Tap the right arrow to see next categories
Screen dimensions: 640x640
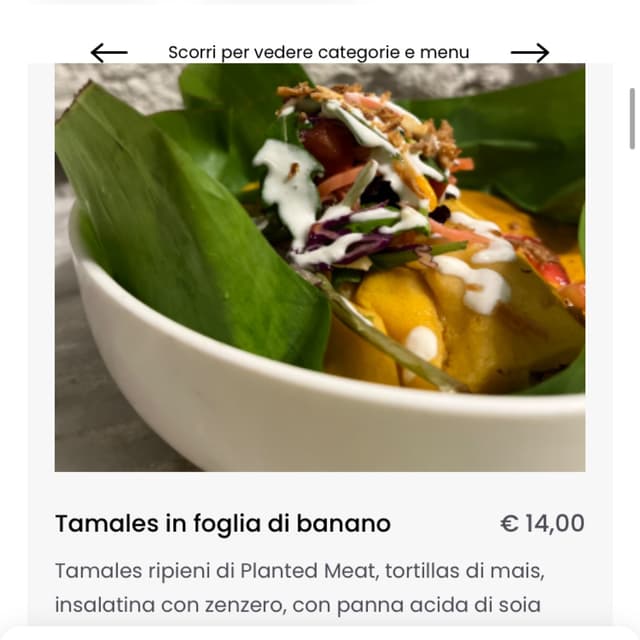pyautogui.click(x=530, y=53)
